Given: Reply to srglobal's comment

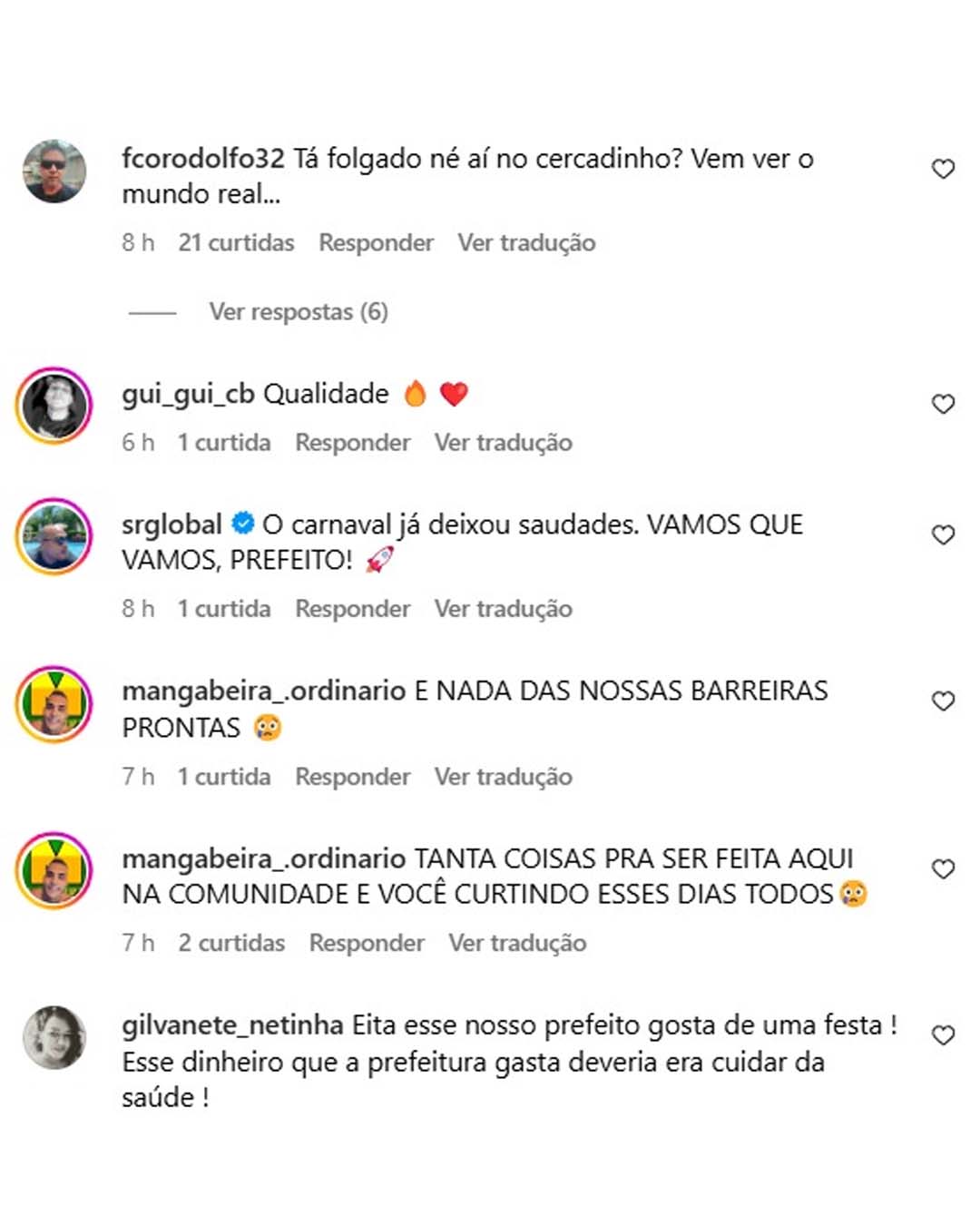Looking at the screenshot, I should point(352,609).
